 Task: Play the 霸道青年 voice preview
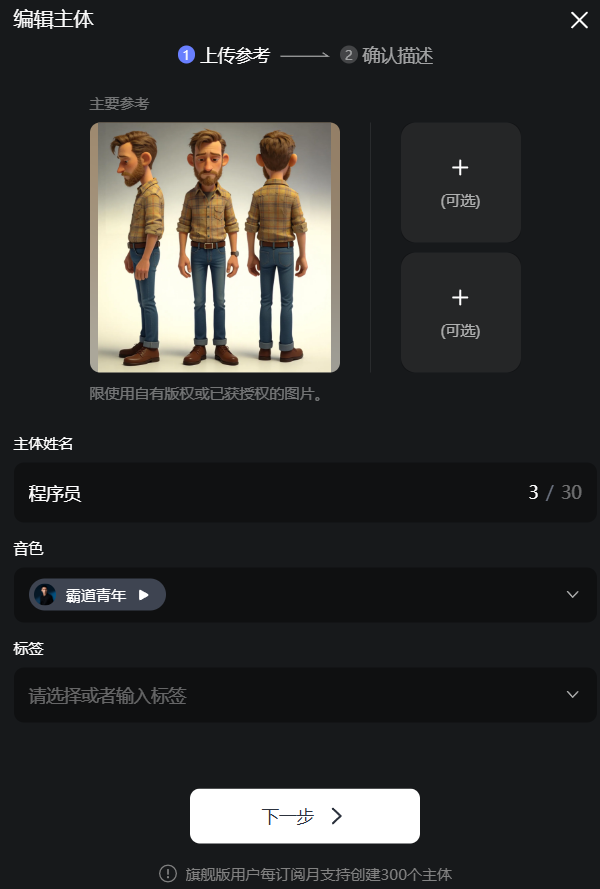[144, 595]
